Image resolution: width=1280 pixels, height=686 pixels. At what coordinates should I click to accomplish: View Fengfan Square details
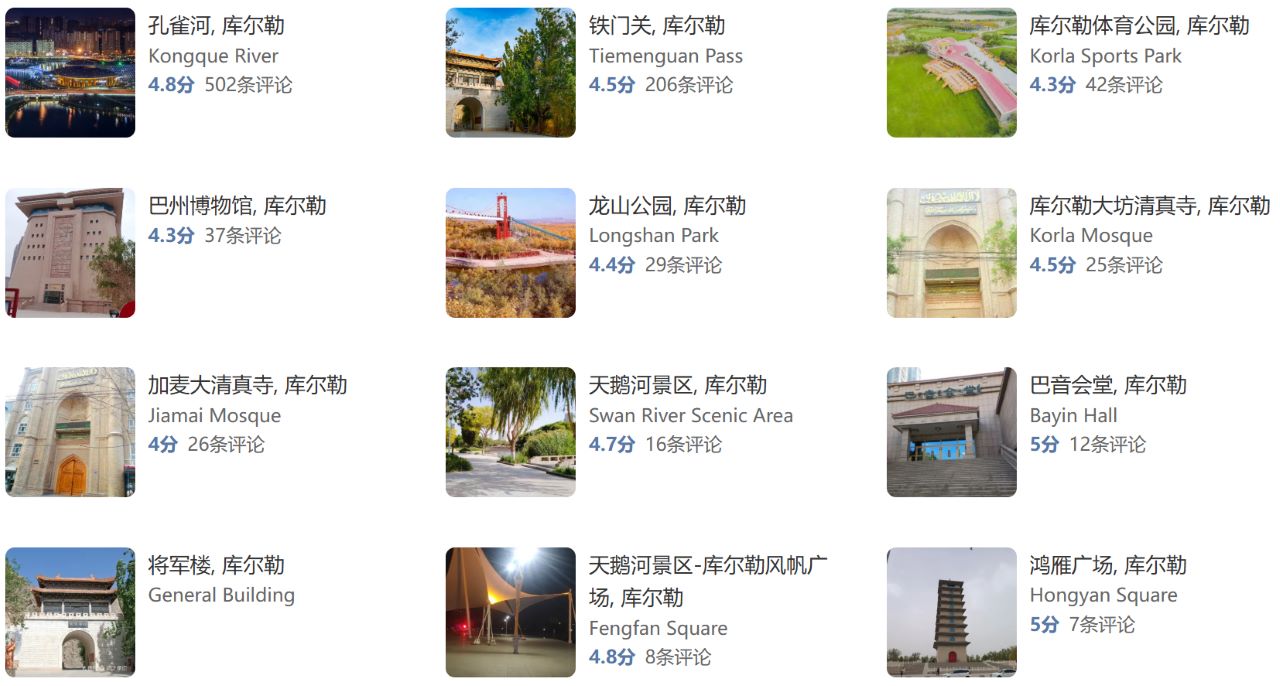point(707,566)
